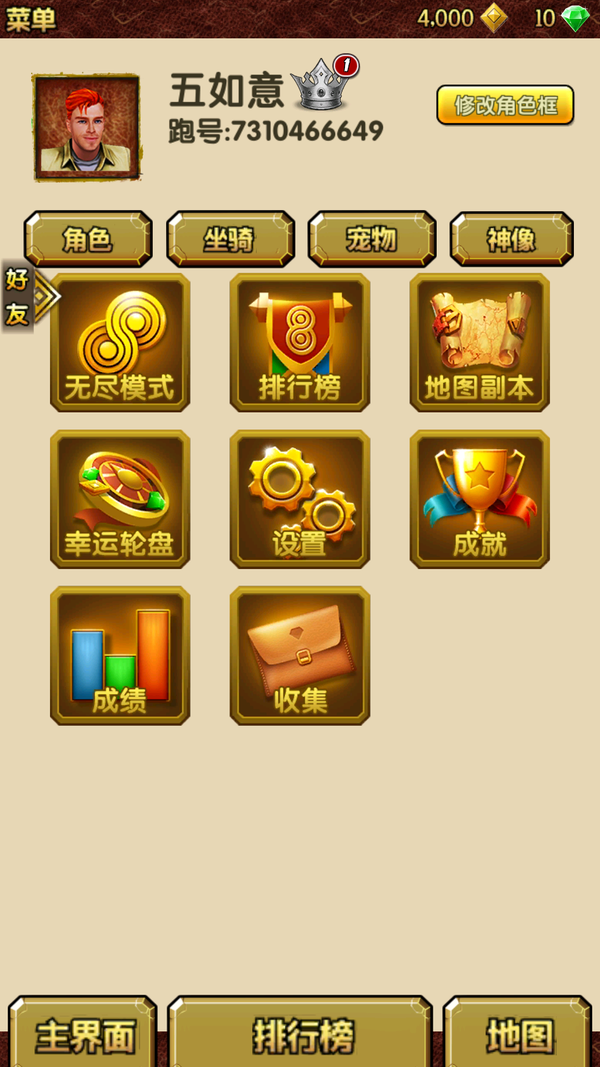Go to 主界面
600x1067 pixels.
tap(83, 1032)
